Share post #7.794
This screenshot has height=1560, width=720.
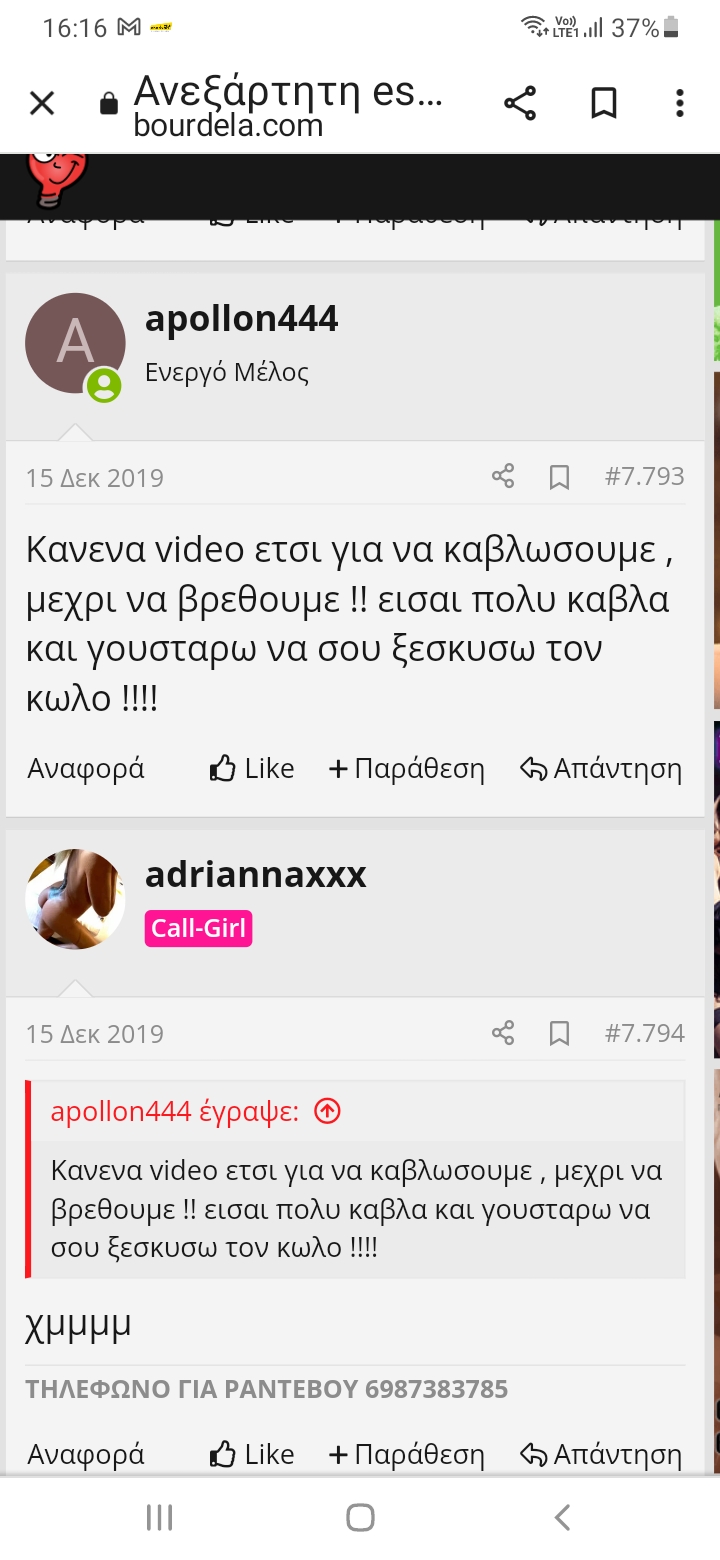click(503, 1032)
